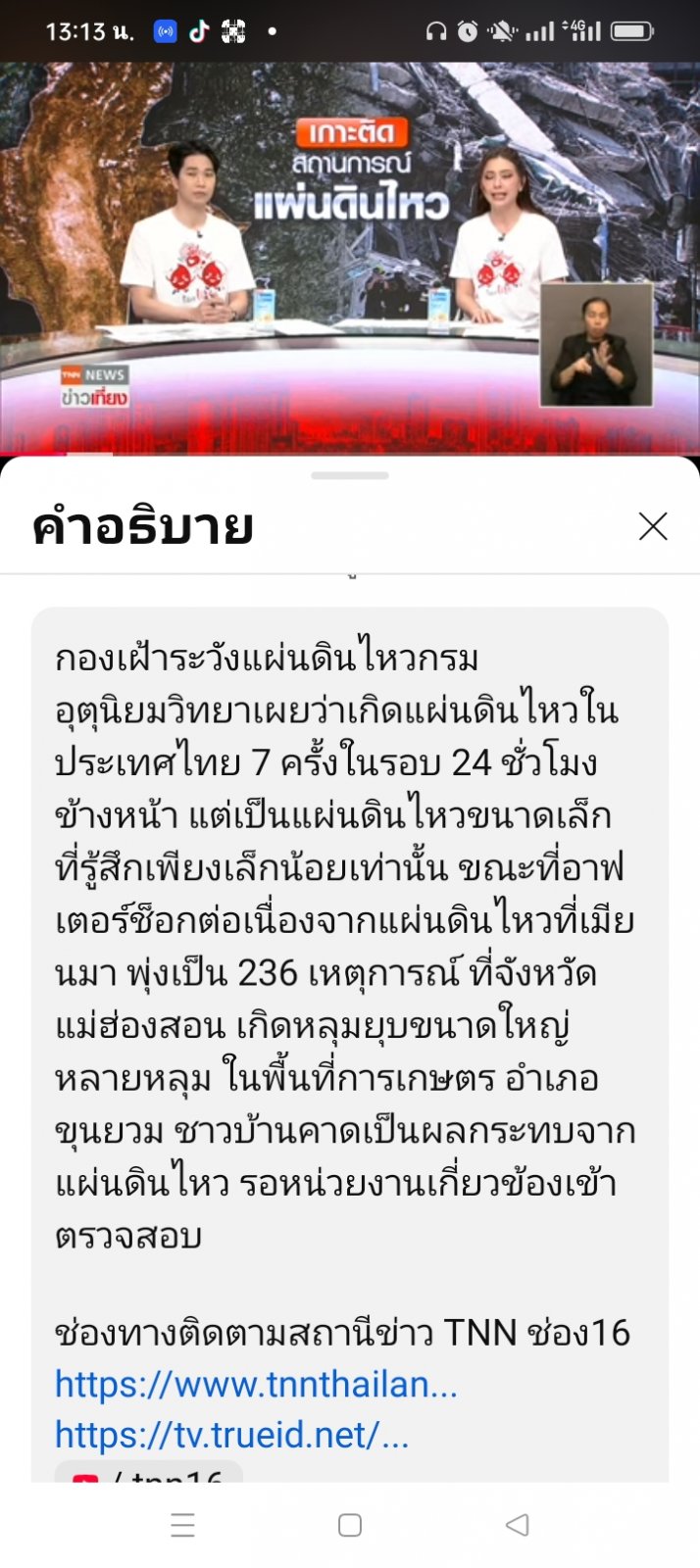700x1568 pixels.
Task: Go back using system navigation
Action: [x=517, y=1525]
